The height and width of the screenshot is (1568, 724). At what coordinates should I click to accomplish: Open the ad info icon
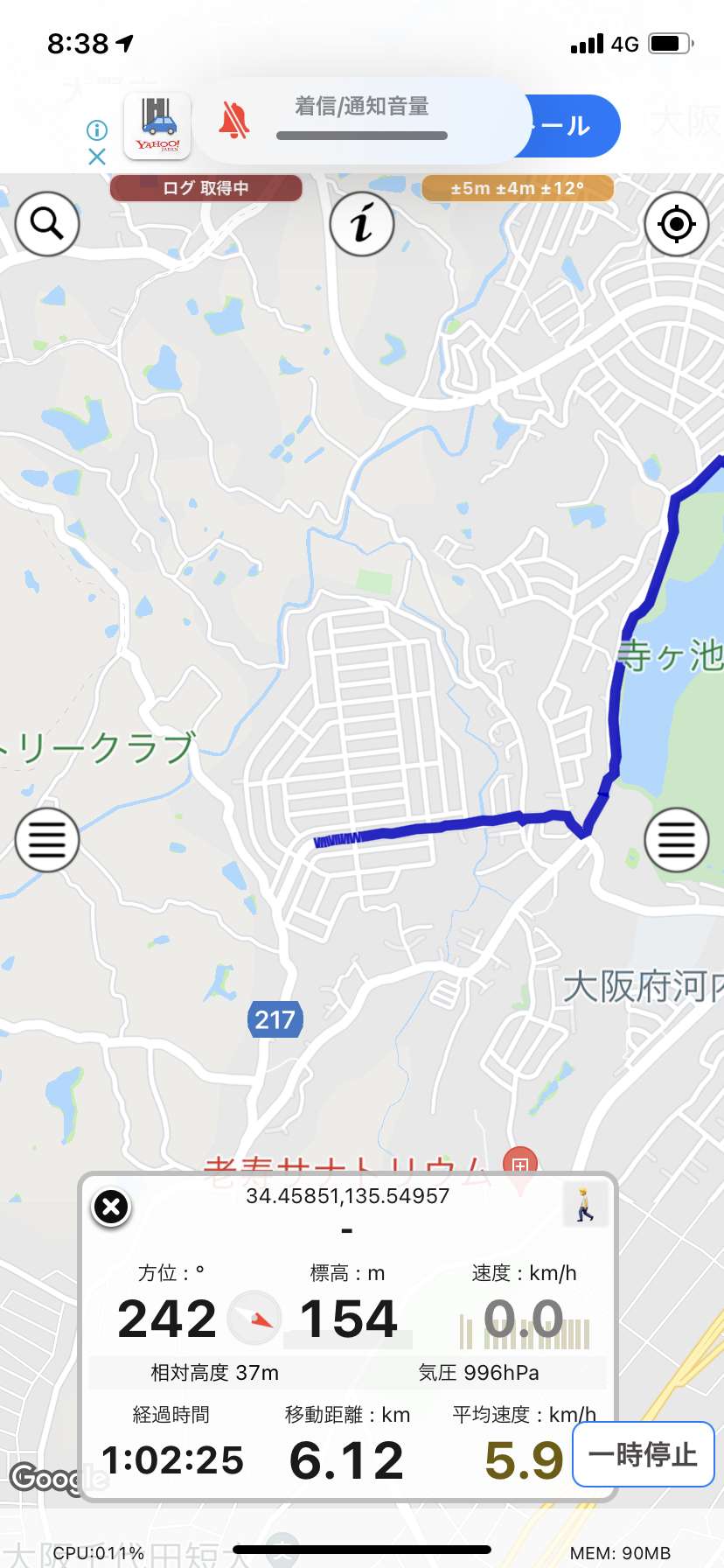[x=97, y=130]
